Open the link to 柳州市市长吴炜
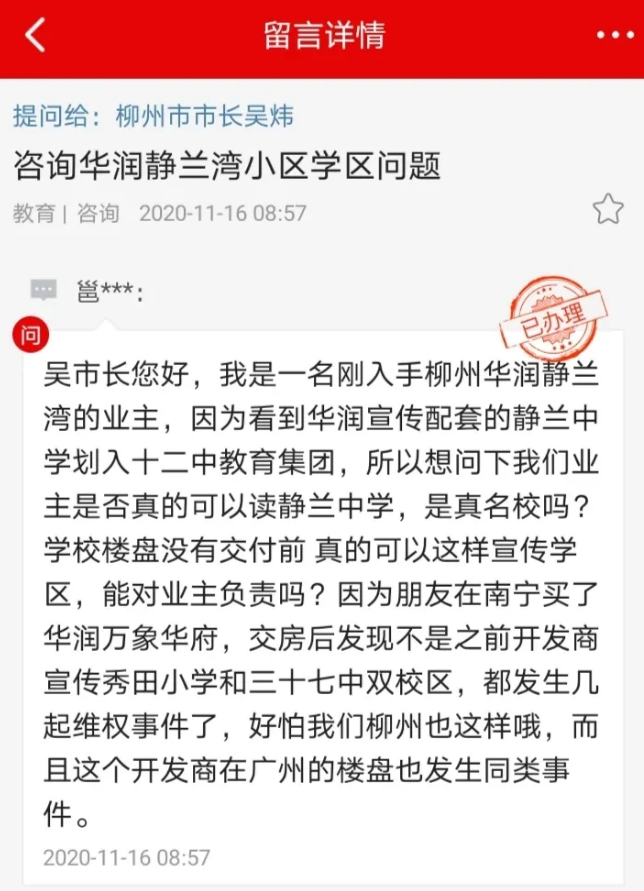Image resolution: width=644 pixels, height=891 pixels. point(204,116)
